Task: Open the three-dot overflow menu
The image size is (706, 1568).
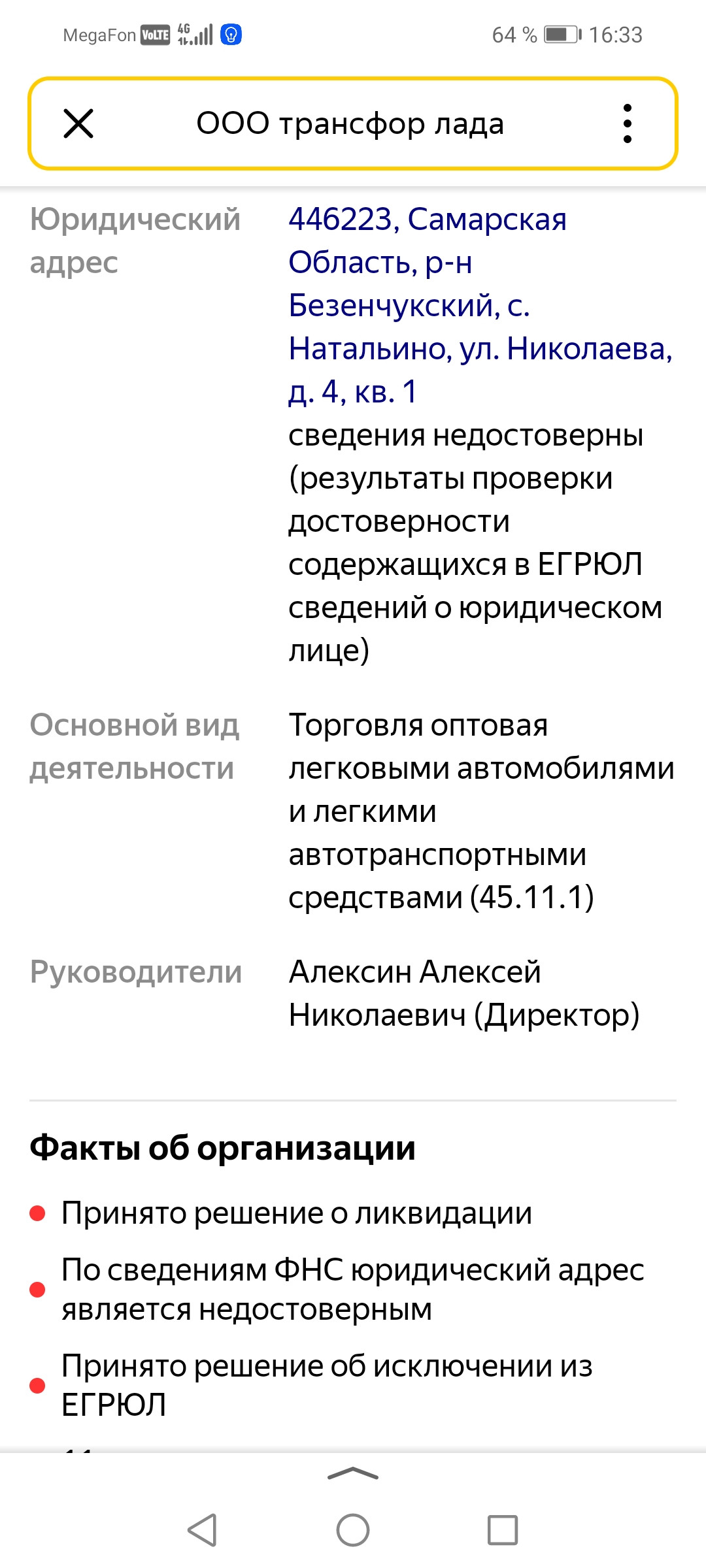Action: (628, 123)
